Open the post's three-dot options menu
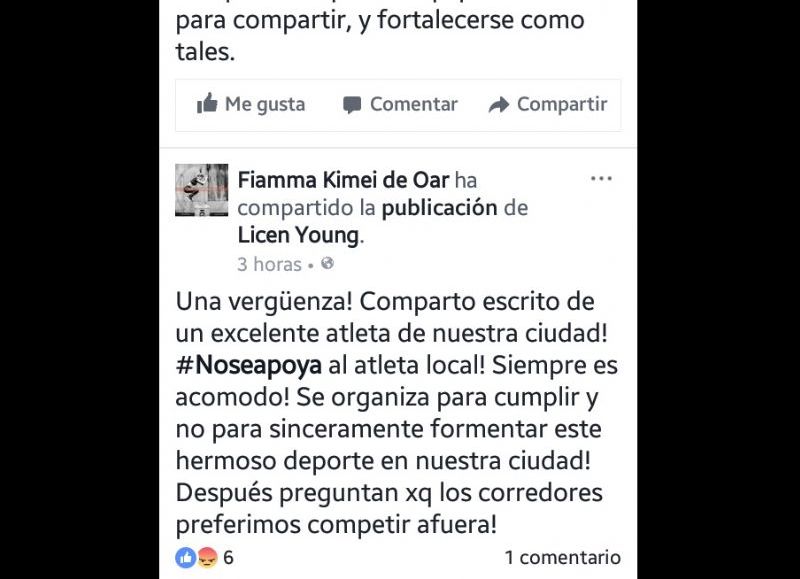The width and height of the screenshot is (800, 579). point(601,179)
